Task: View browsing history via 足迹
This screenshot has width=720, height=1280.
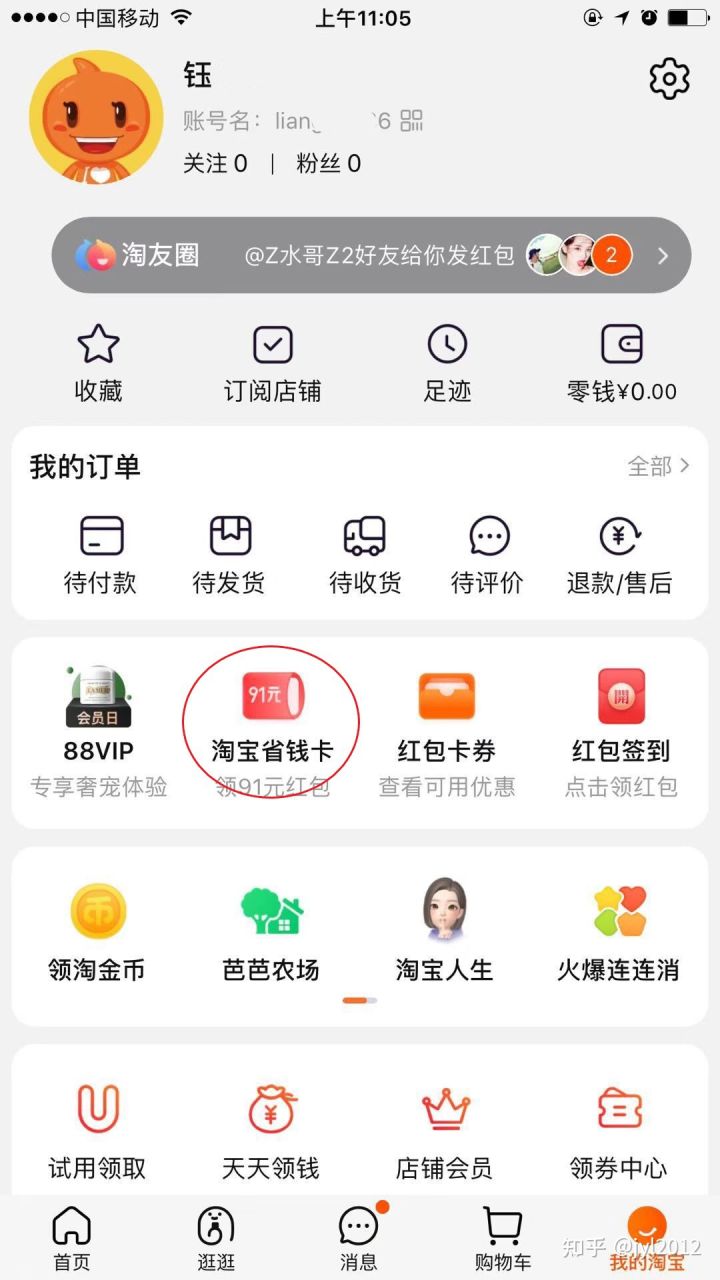Action: click(447, 360)
